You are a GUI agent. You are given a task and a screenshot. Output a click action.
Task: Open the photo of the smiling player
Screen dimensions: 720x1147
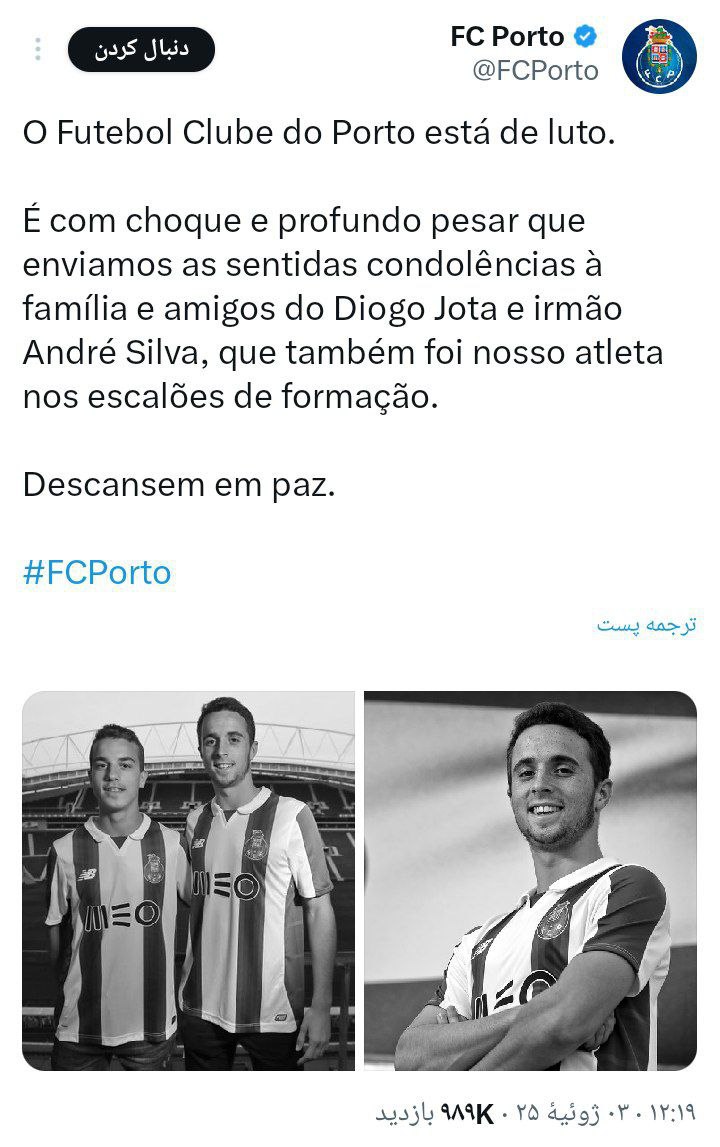click(x=530, y=880)
